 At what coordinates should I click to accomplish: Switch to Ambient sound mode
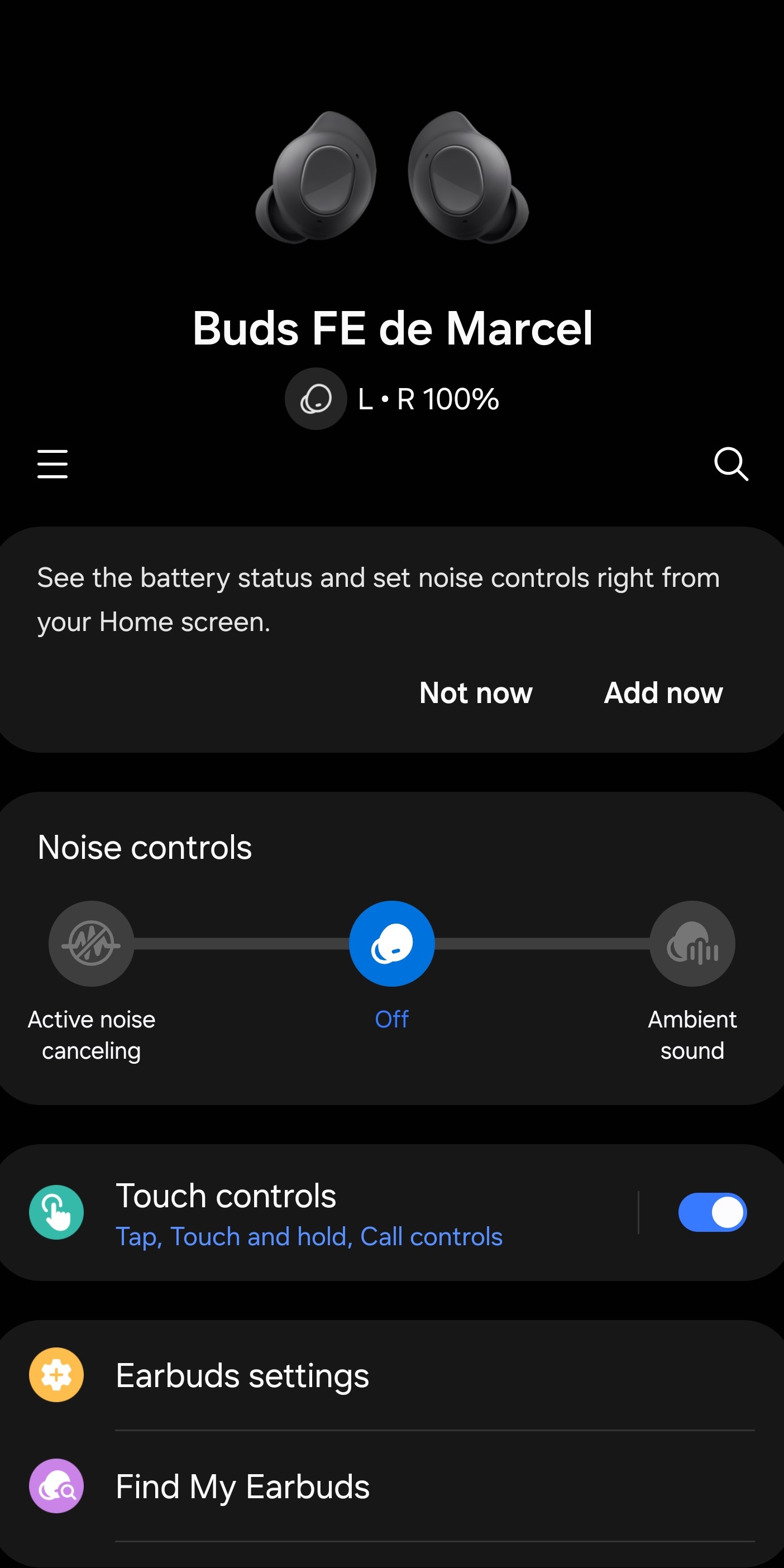pos(692,944)
